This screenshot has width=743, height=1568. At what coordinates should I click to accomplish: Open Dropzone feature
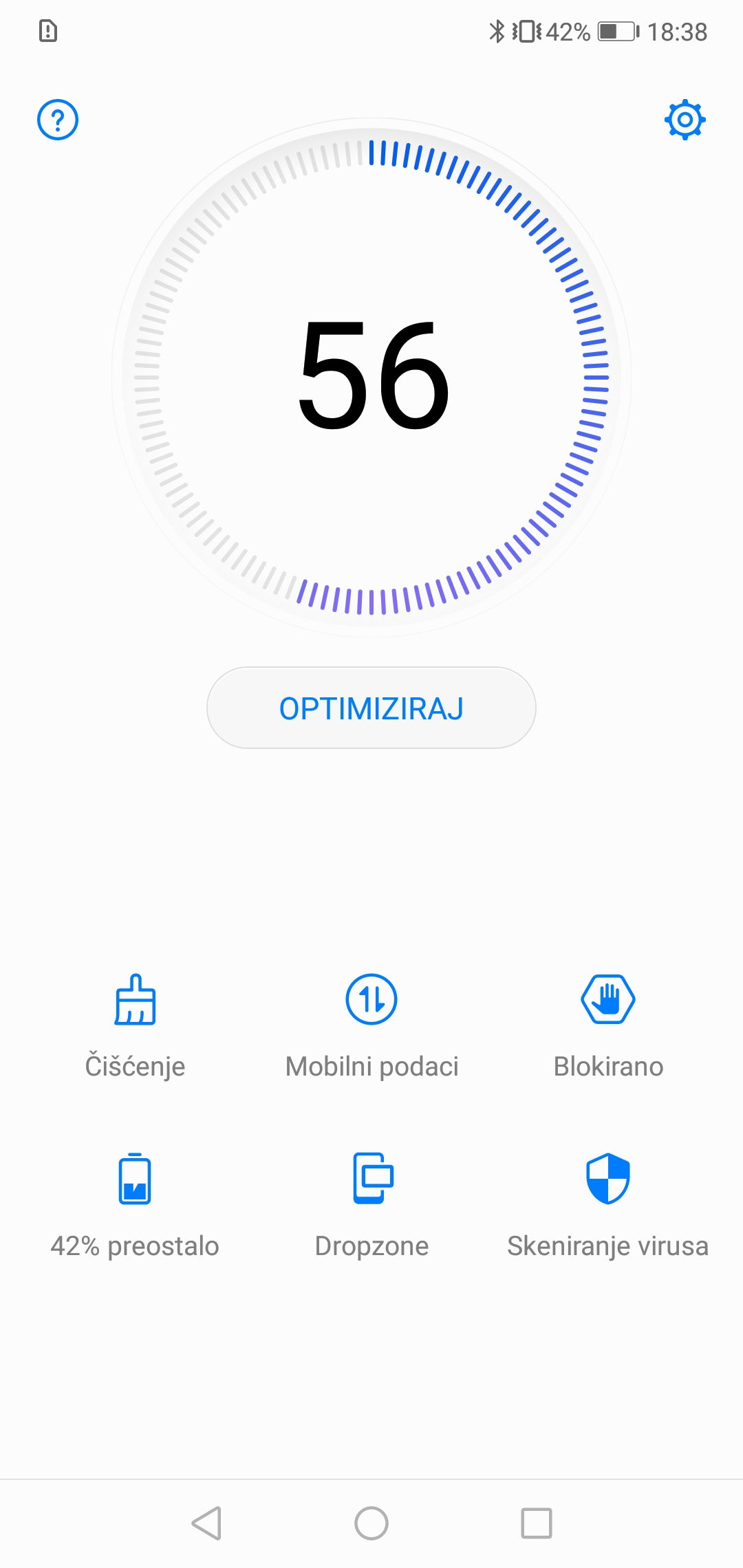tap(371, 1206)
